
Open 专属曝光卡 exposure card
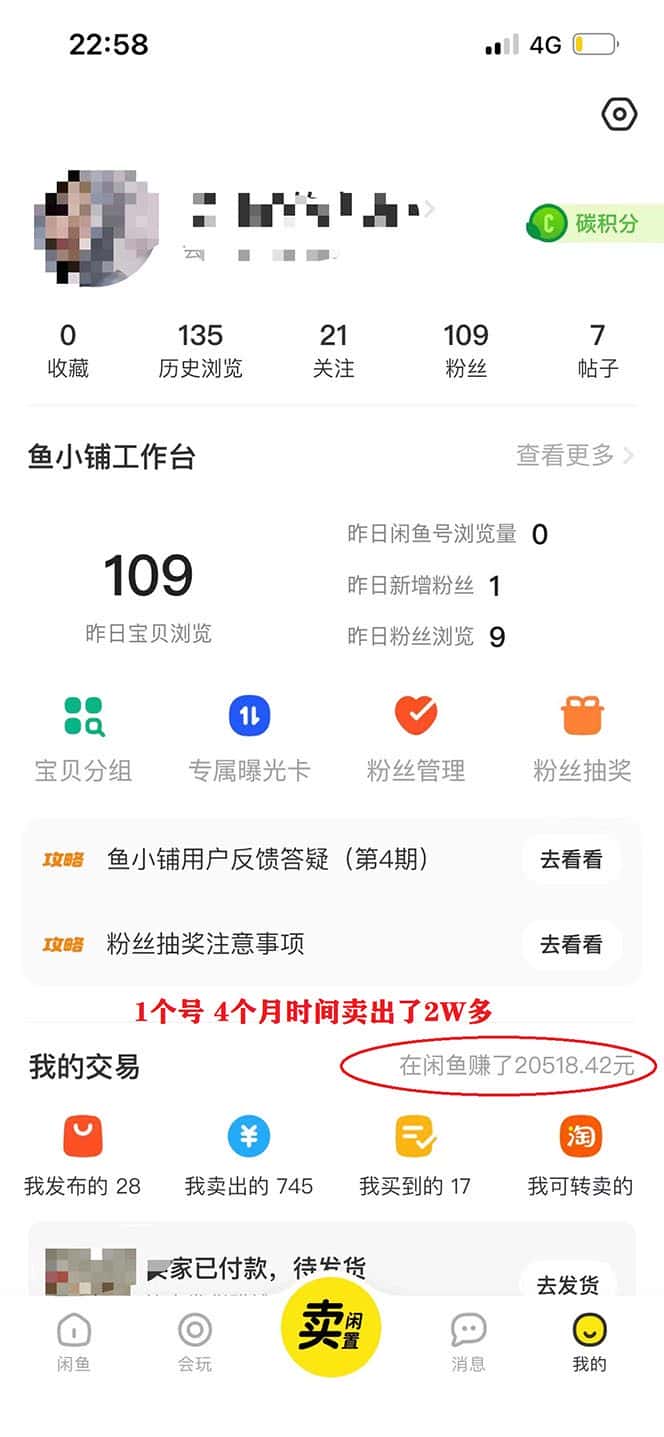point(249,738)
